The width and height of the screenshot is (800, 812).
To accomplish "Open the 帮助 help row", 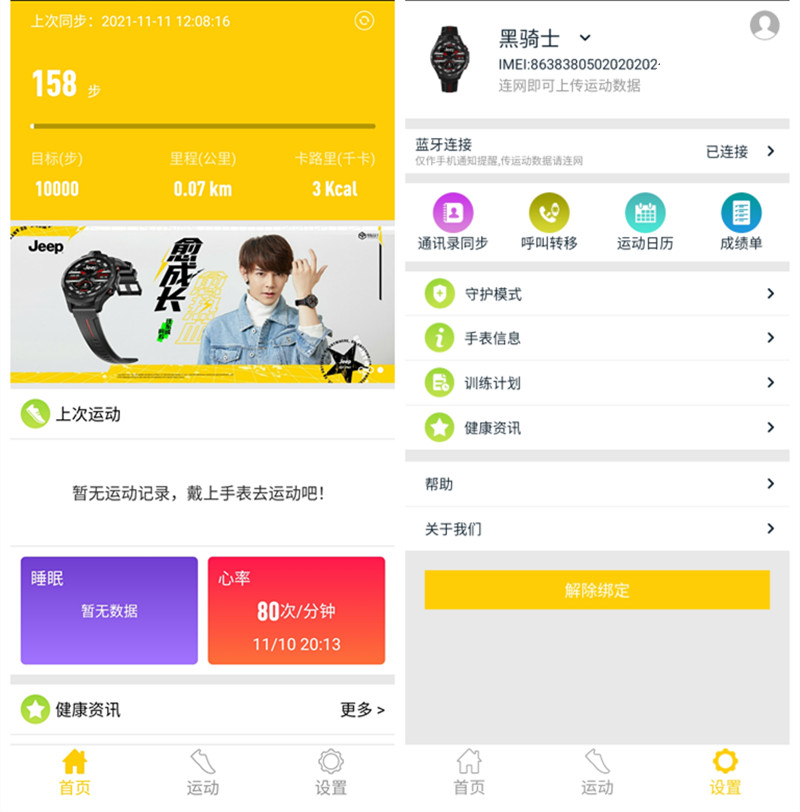I will [596, 484].
